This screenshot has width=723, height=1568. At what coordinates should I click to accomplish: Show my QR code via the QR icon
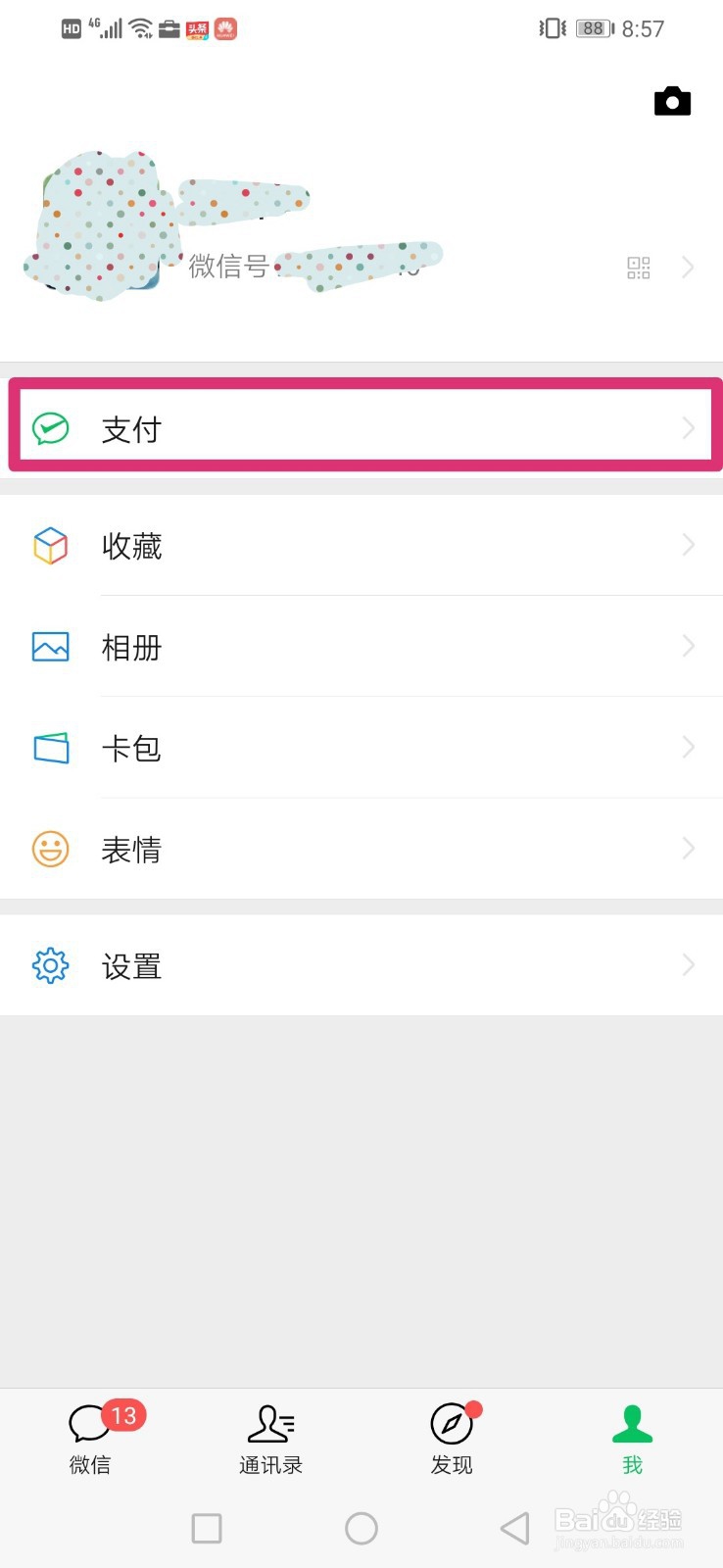pos(638,267)
